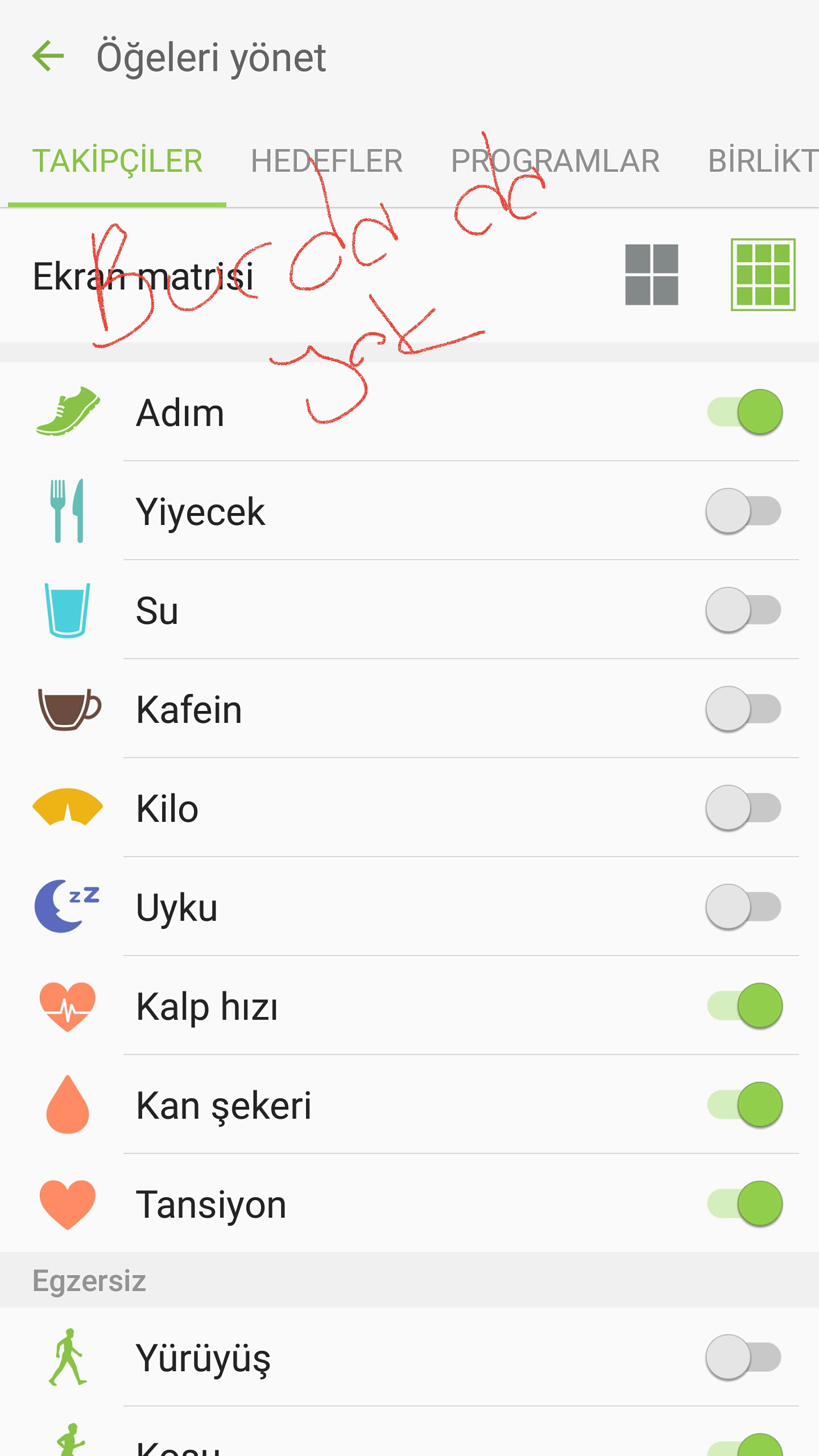Viewport: 819px width, 1456px height.
Task: Turn off Kan şekeri tracking
Action: coord(744,1105)
